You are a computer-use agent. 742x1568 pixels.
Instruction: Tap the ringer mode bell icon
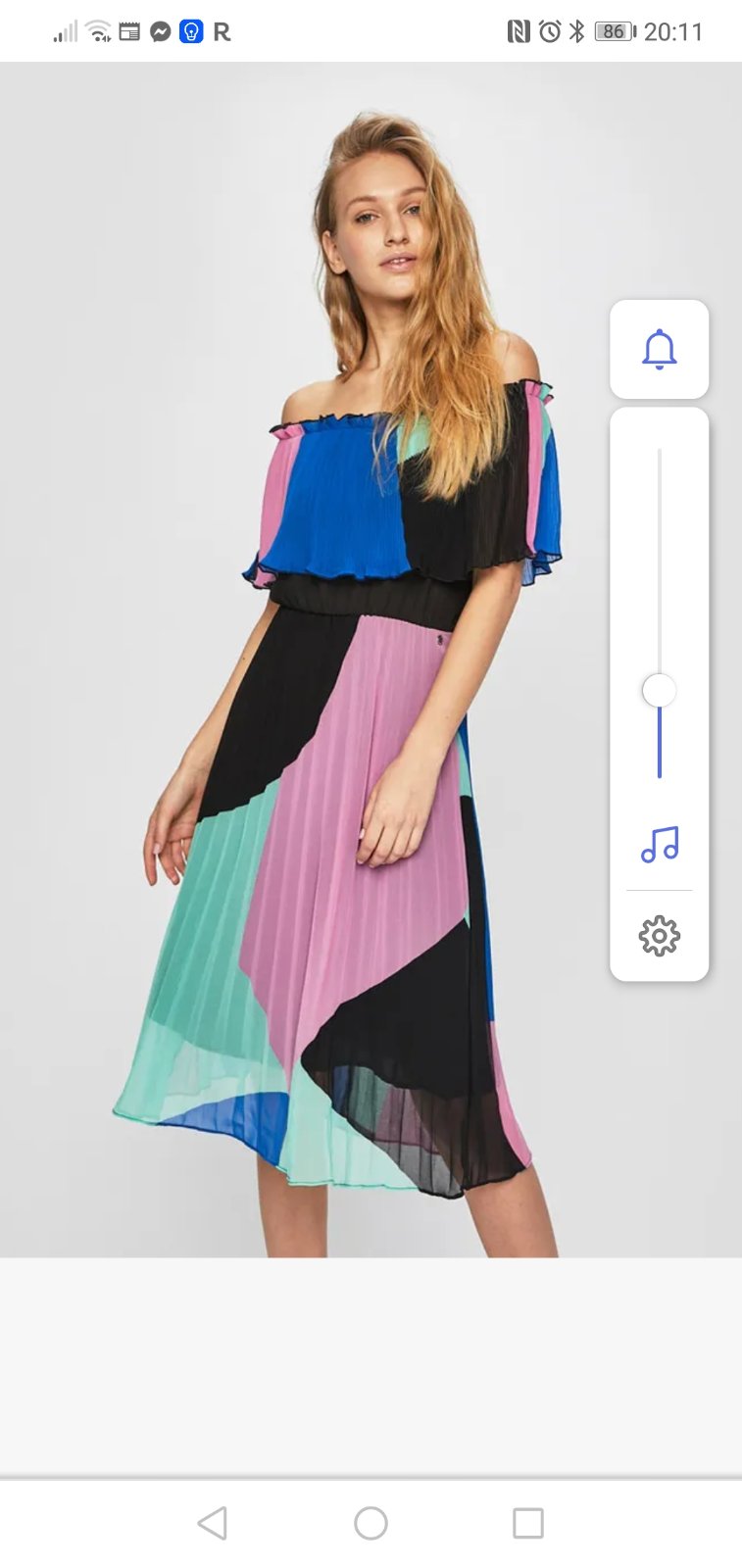(x=659, y=349)
